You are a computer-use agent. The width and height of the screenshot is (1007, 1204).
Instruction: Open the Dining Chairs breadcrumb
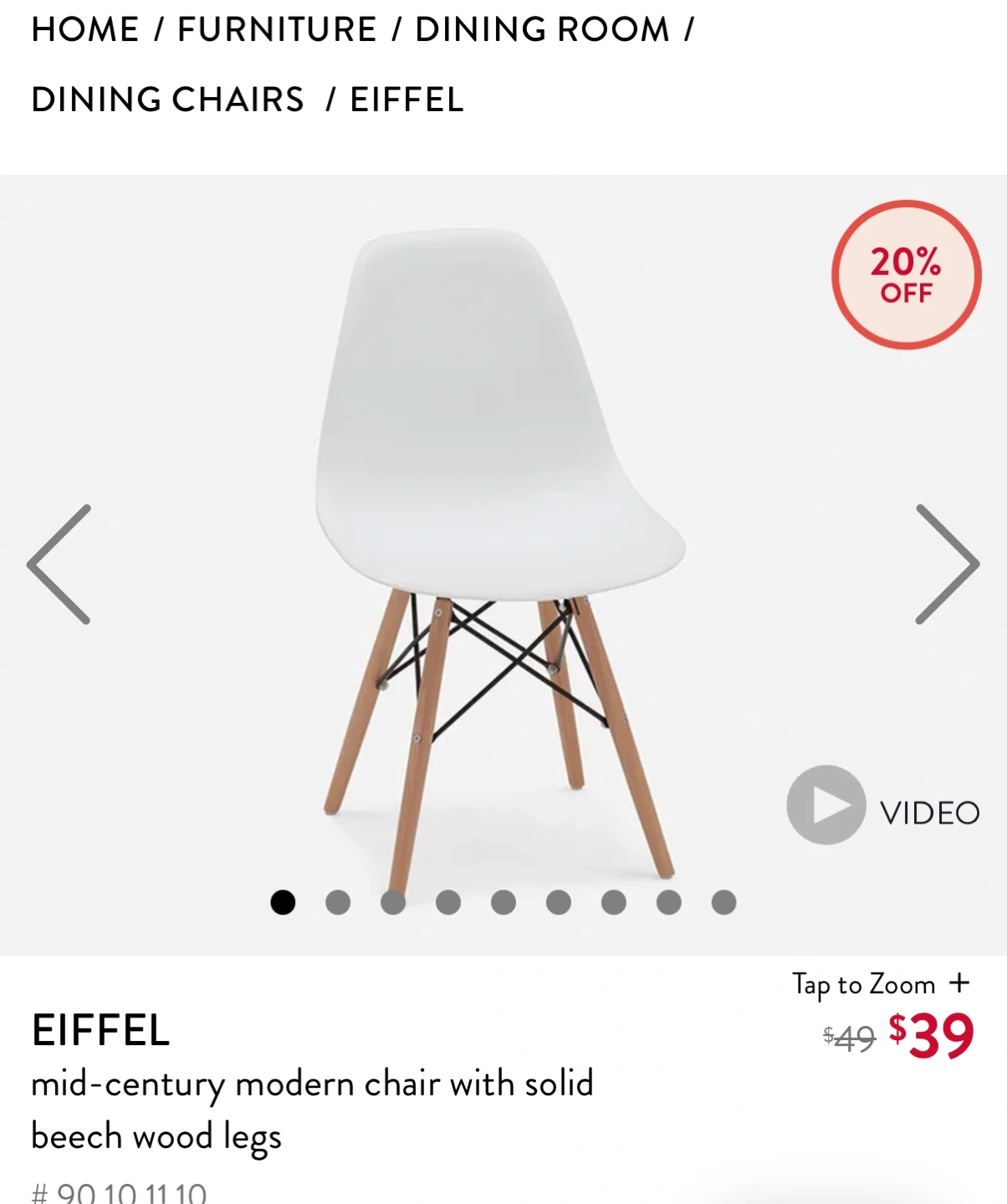(167, 100)
